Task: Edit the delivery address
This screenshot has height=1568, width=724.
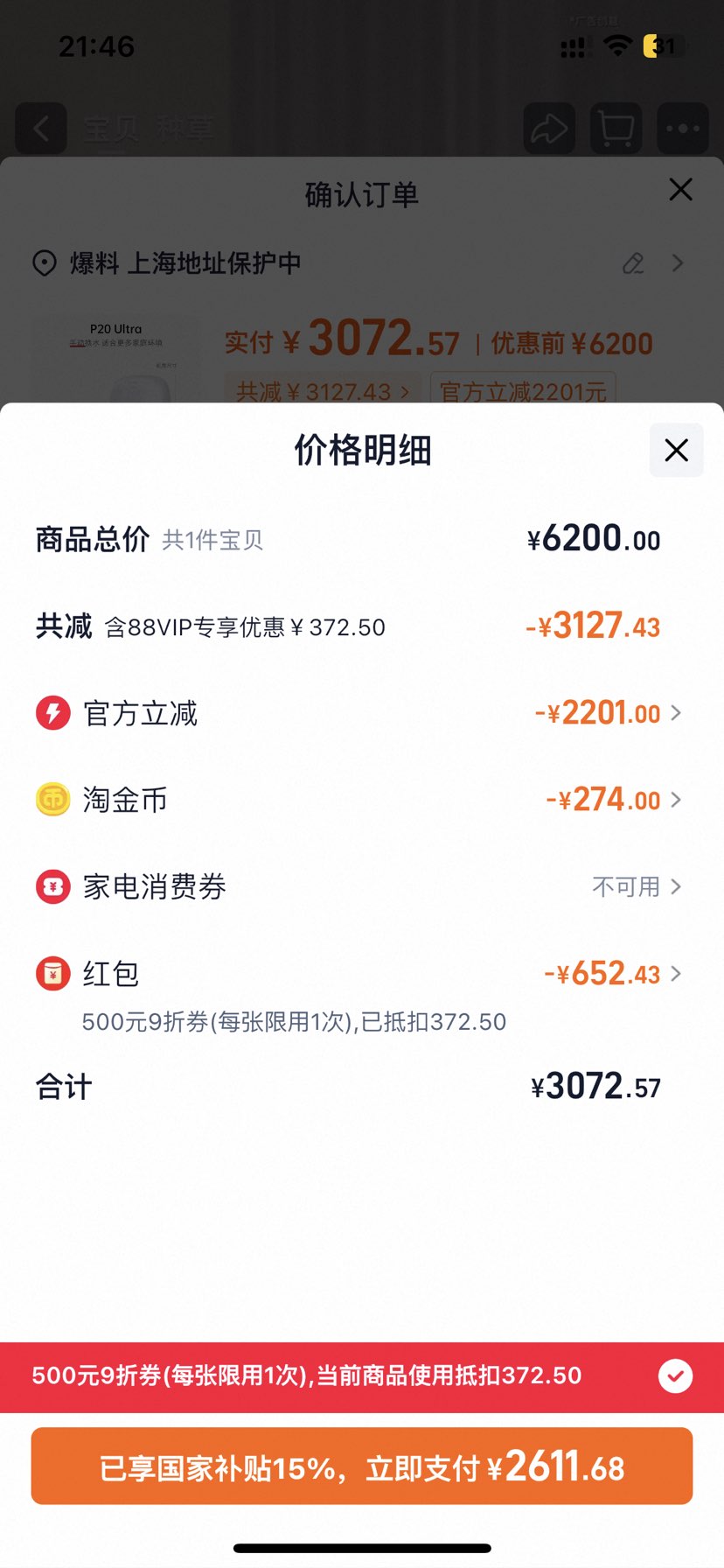Action: [633, 263]
